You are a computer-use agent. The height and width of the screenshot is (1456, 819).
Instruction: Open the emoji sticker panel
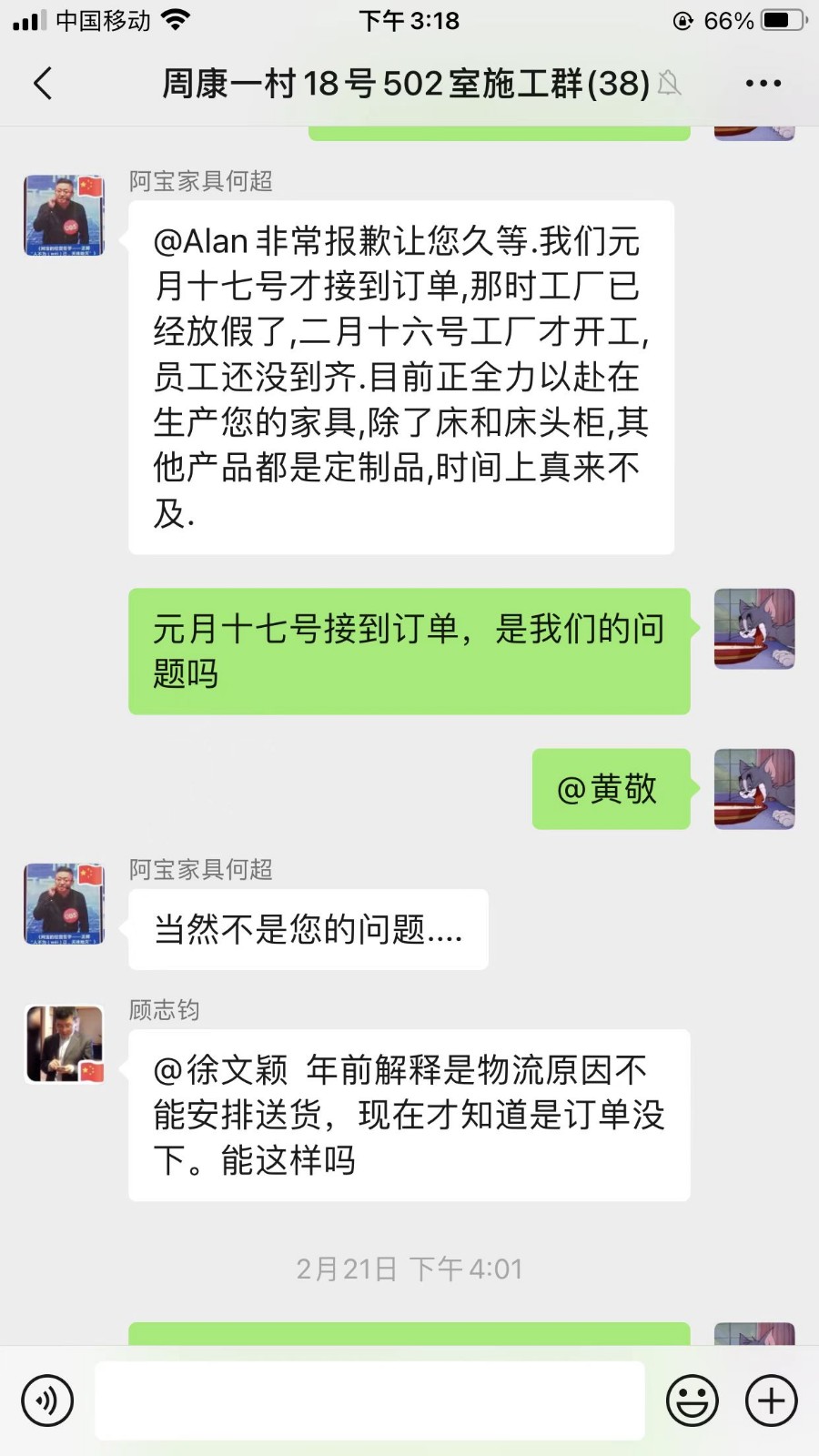pos(692,1400)
